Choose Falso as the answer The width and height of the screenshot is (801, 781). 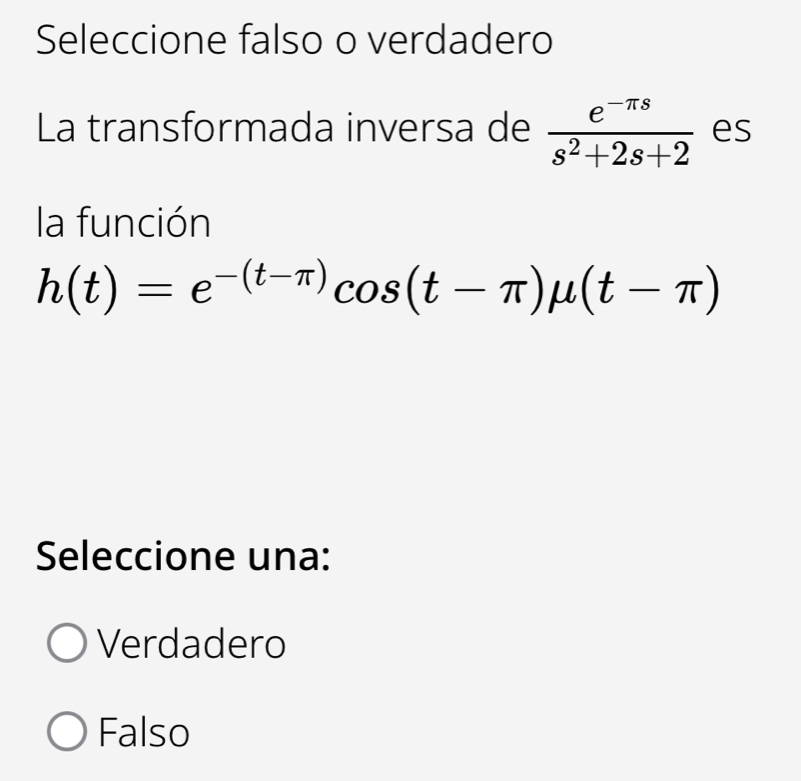coord(67,731)
